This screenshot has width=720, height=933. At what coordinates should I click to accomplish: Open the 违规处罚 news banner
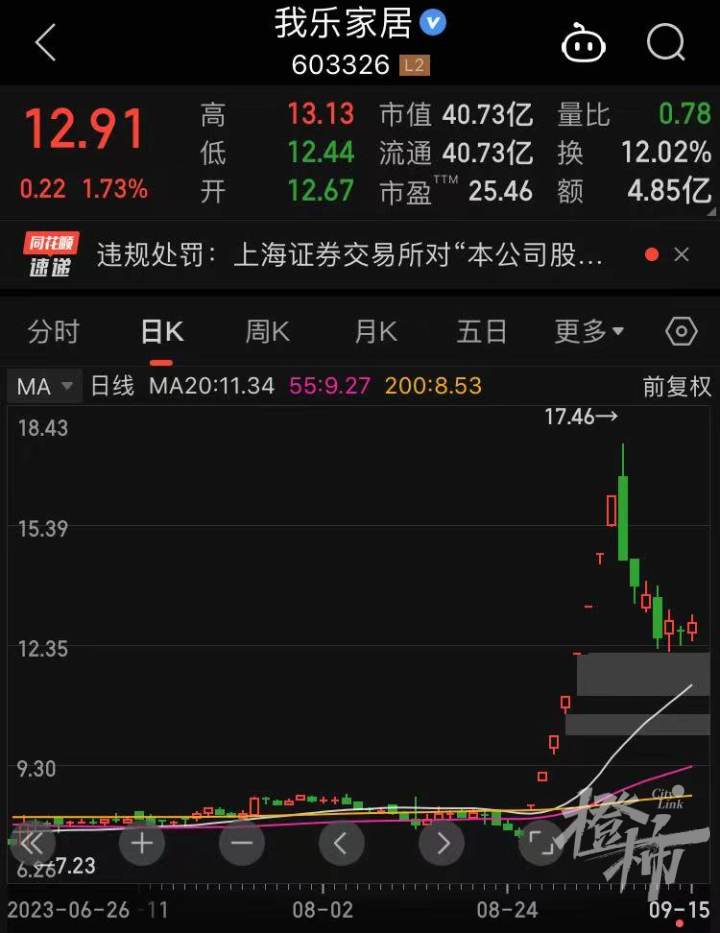[x=350, y=255]
